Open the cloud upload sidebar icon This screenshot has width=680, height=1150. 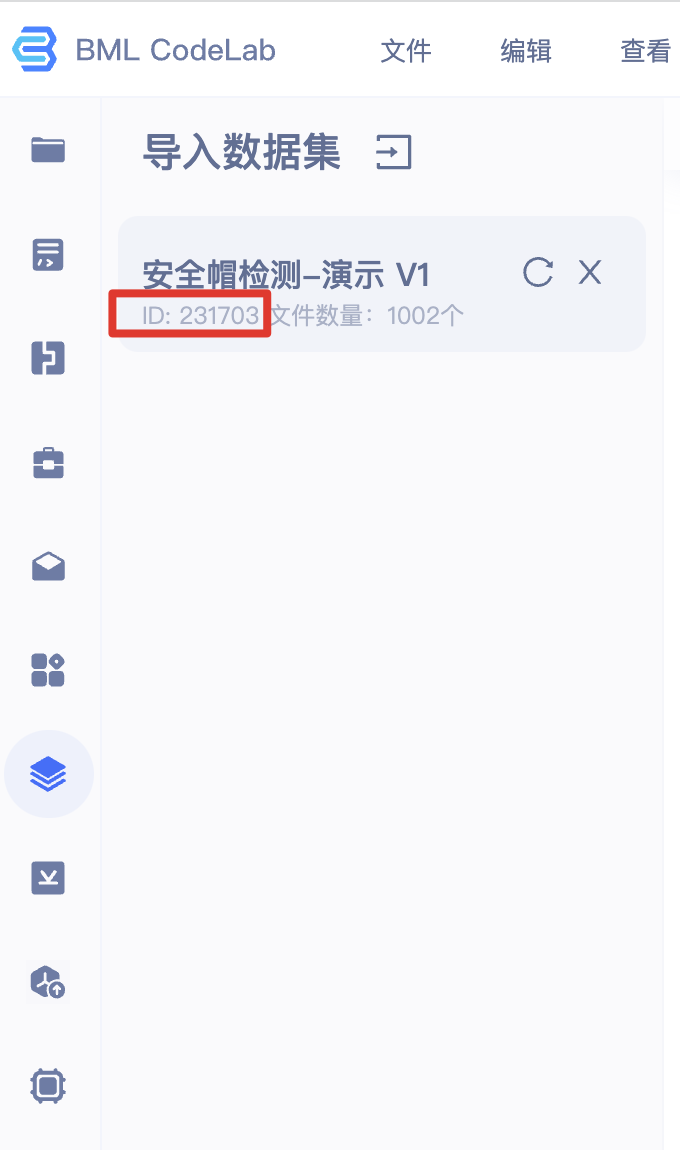[48, 981]
